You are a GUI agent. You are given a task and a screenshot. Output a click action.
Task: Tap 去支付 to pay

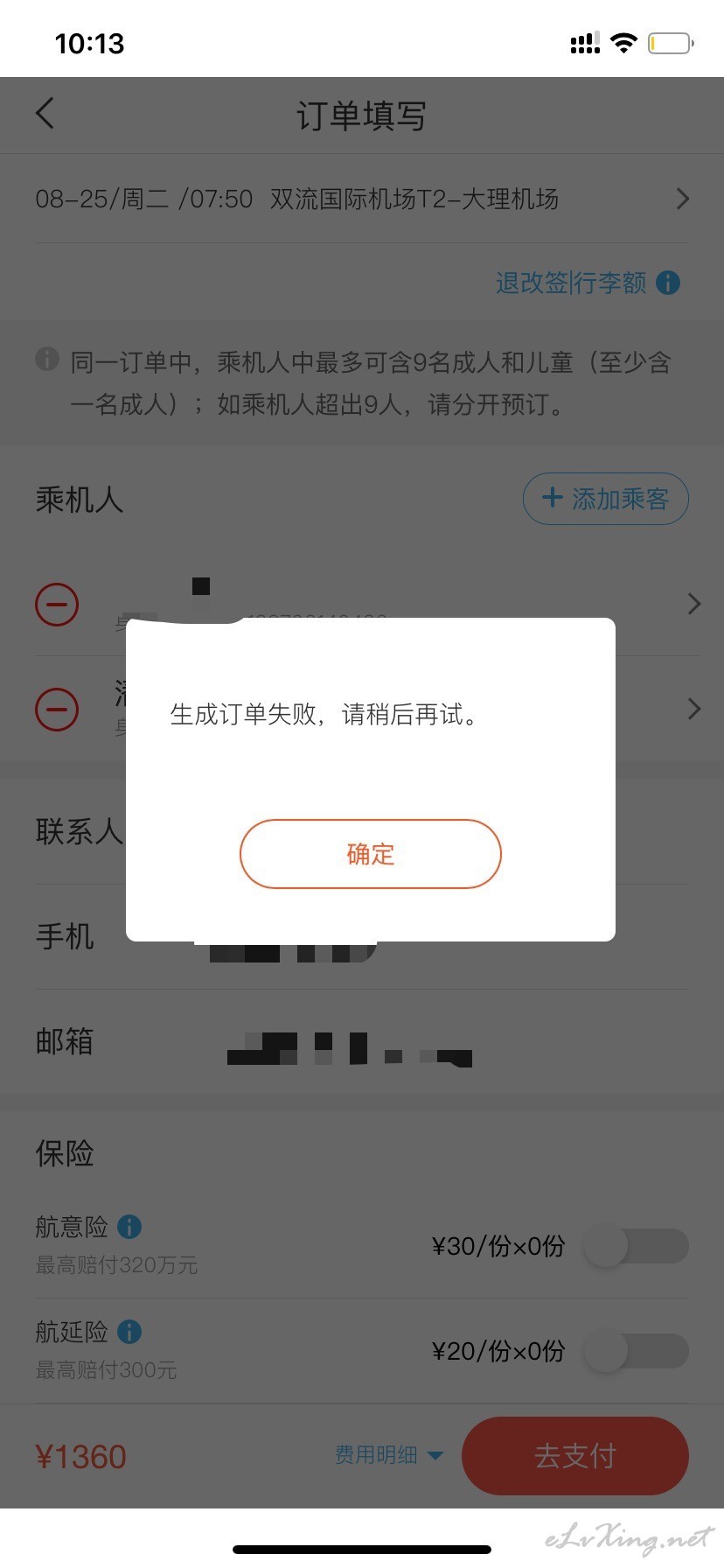575,1456
